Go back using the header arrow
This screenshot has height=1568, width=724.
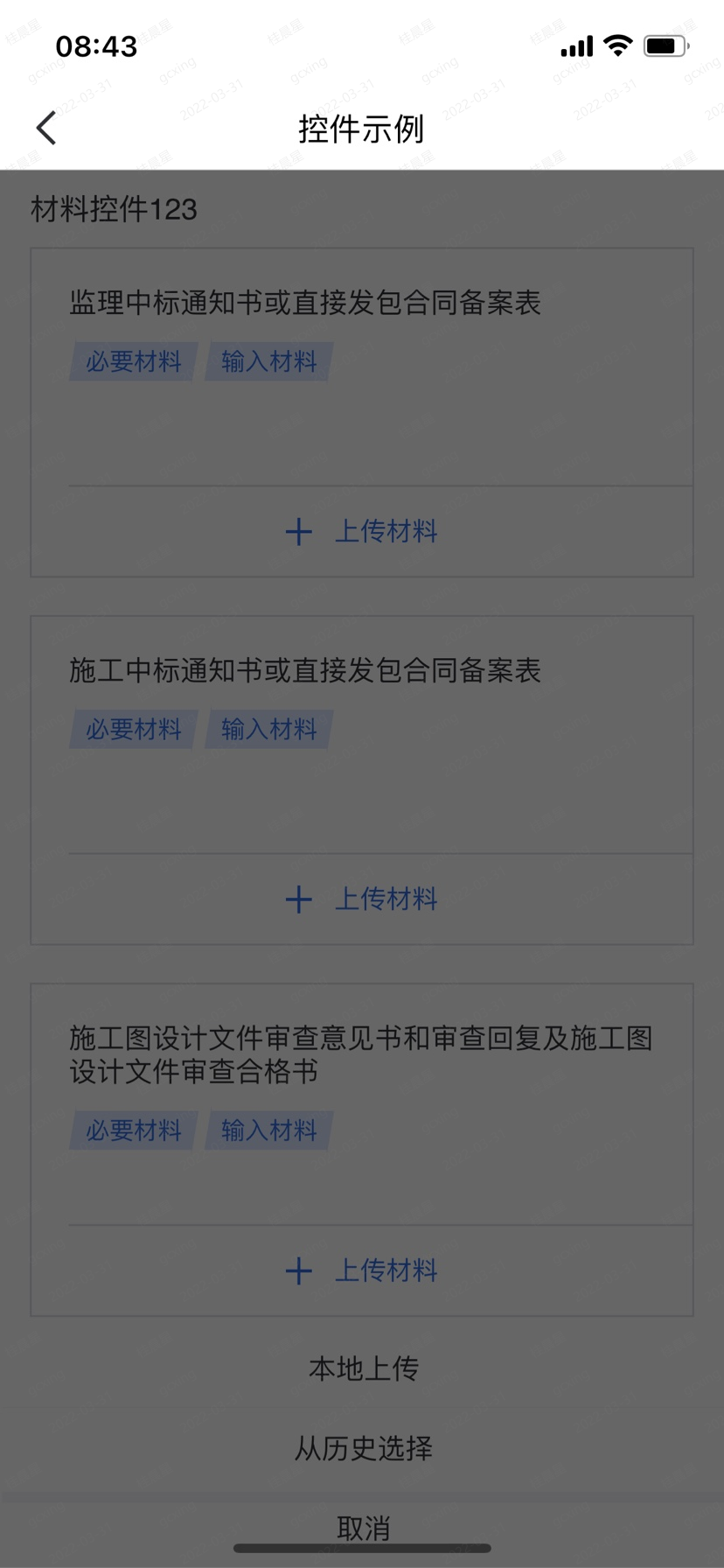pyautogui.click(x=46, y=129)
